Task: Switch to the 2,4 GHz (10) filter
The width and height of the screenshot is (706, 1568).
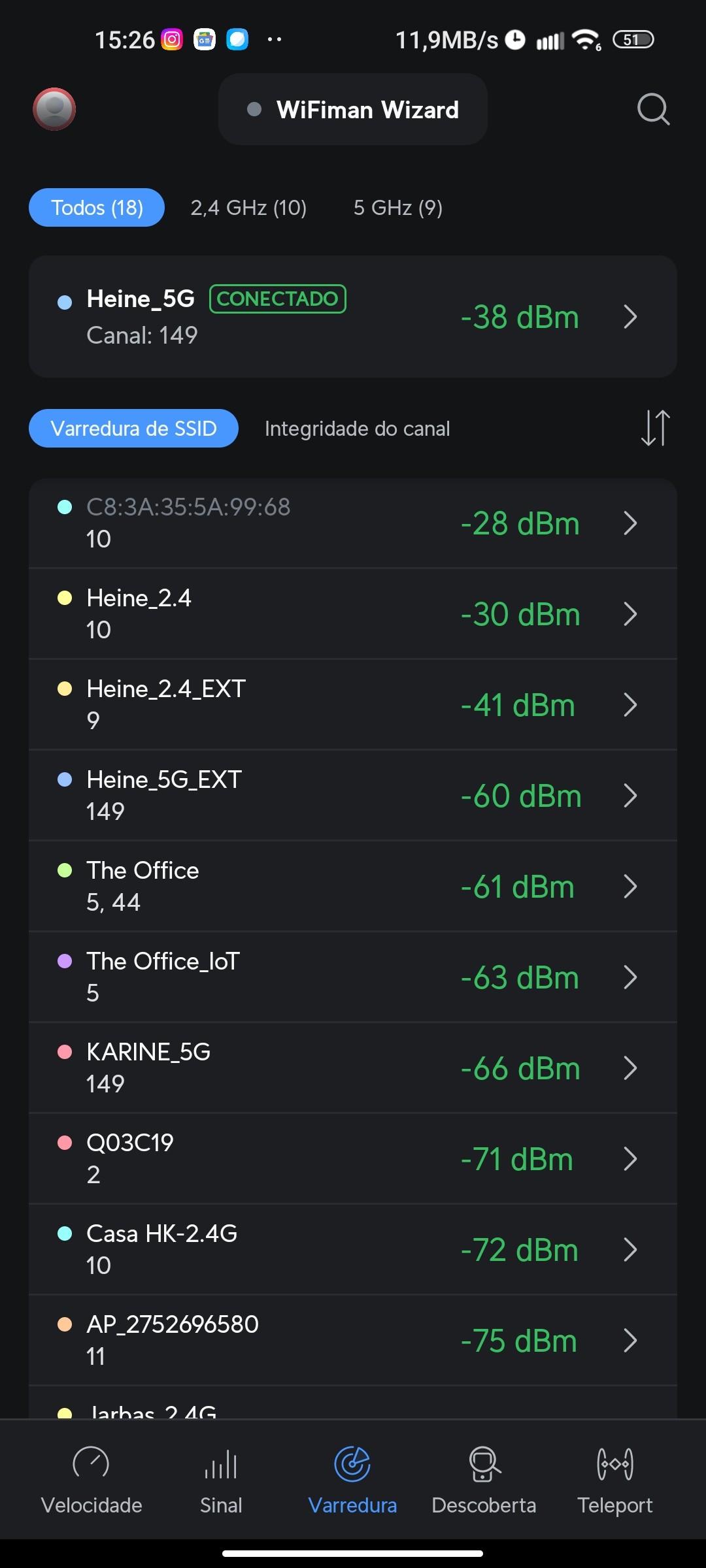Action: click(248, 208)
